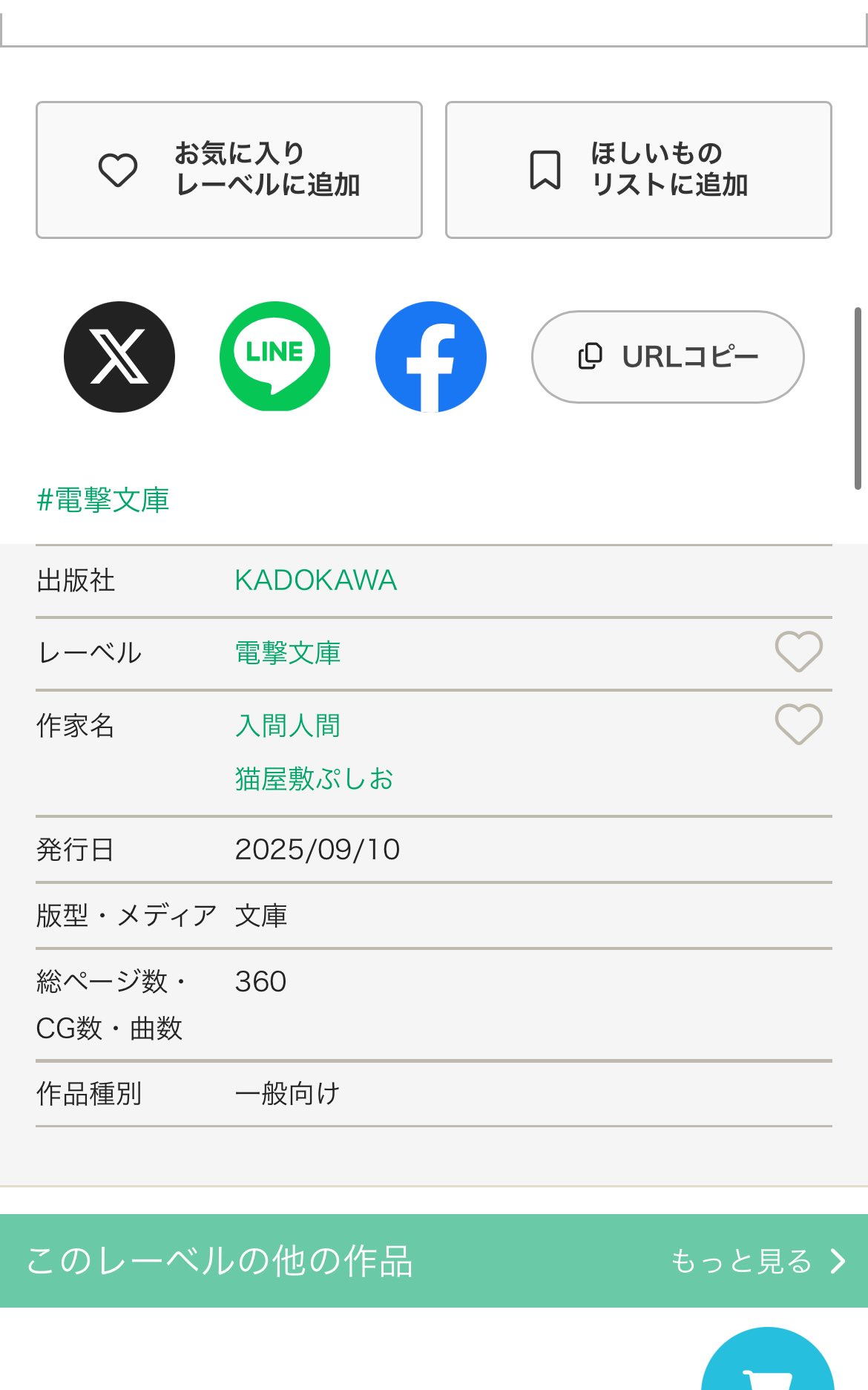The height and width of the screenshot is (1390, 868).
Task: Open author 入間人間 page
Action: 288,725
